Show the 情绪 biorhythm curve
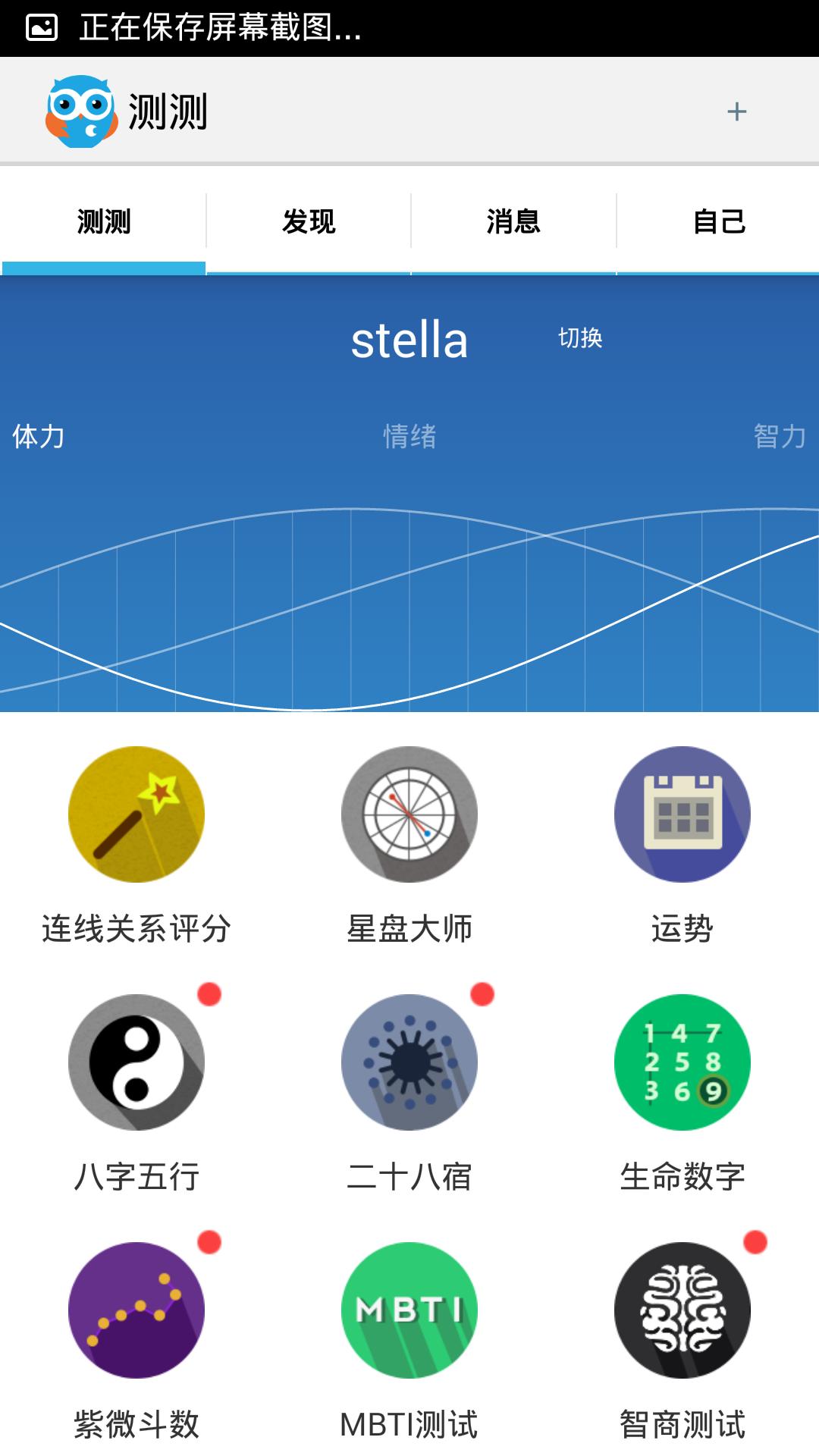Viewport: 819px width, 1456px height. (409, 436)
